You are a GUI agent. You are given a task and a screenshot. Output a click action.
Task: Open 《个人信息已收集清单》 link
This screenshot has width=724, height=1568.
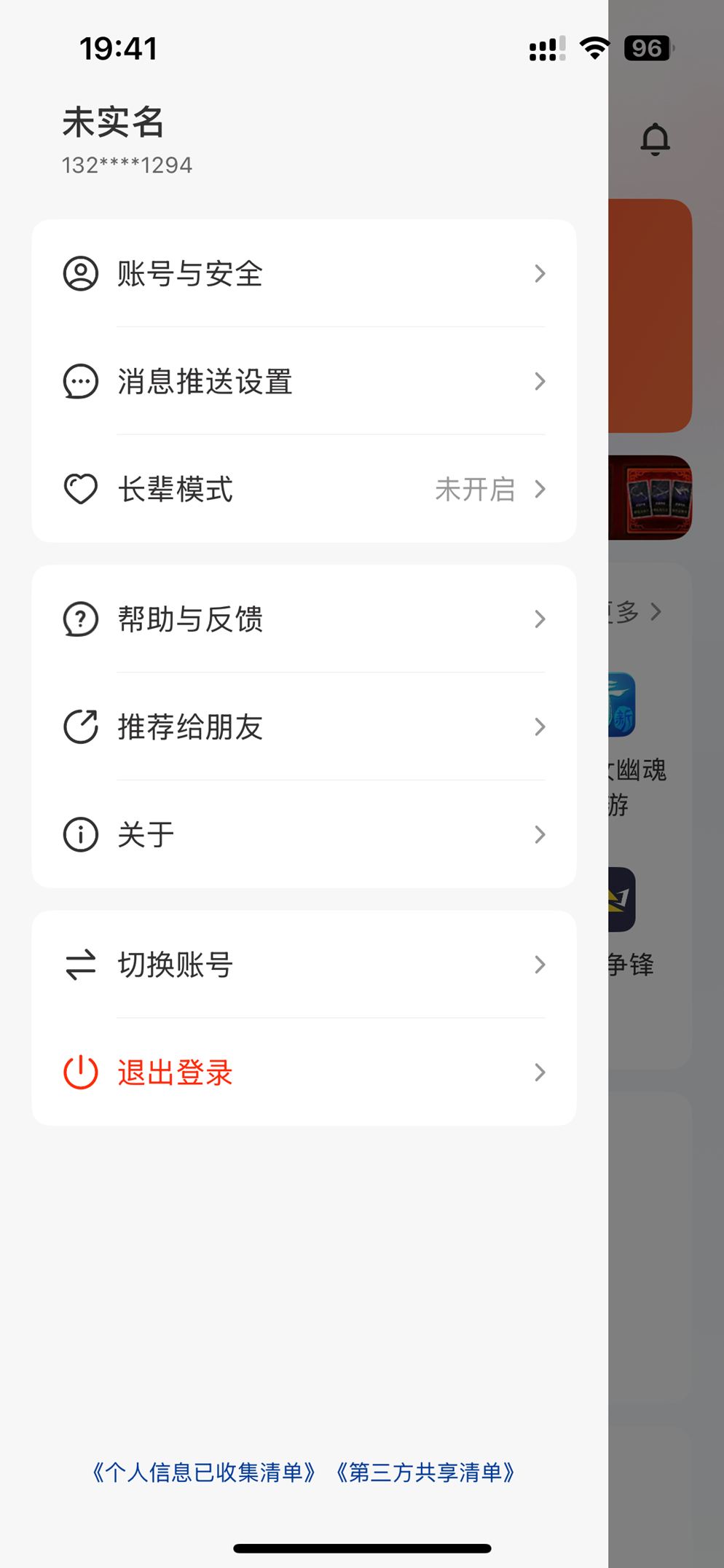[x=203, y=1473]
